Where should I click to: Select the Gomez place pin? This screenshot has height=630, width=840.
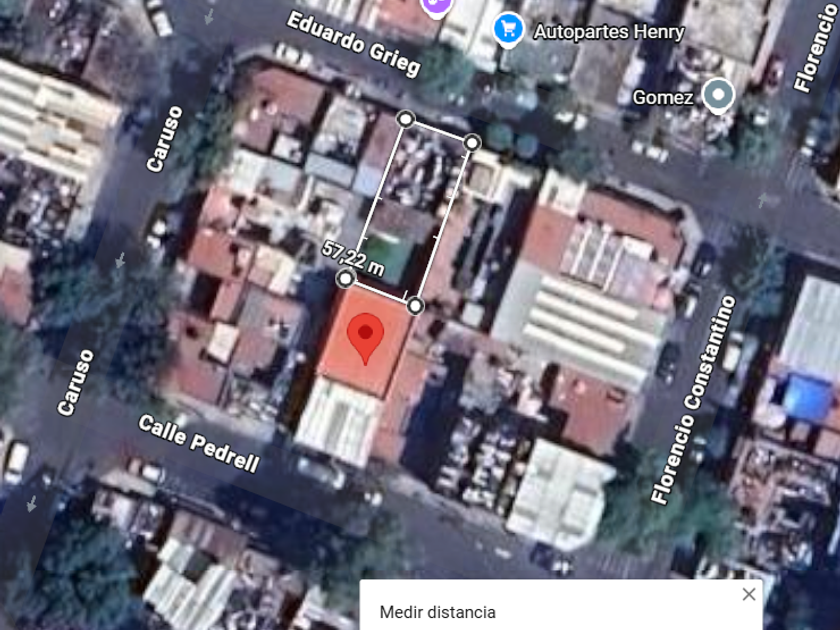(718, 96)
